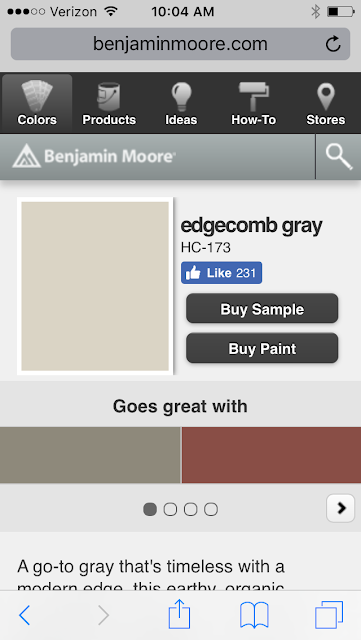Like edgecomb gray on Facebook
The width and height of the screenshot is (361, 640).
[221, 273]
